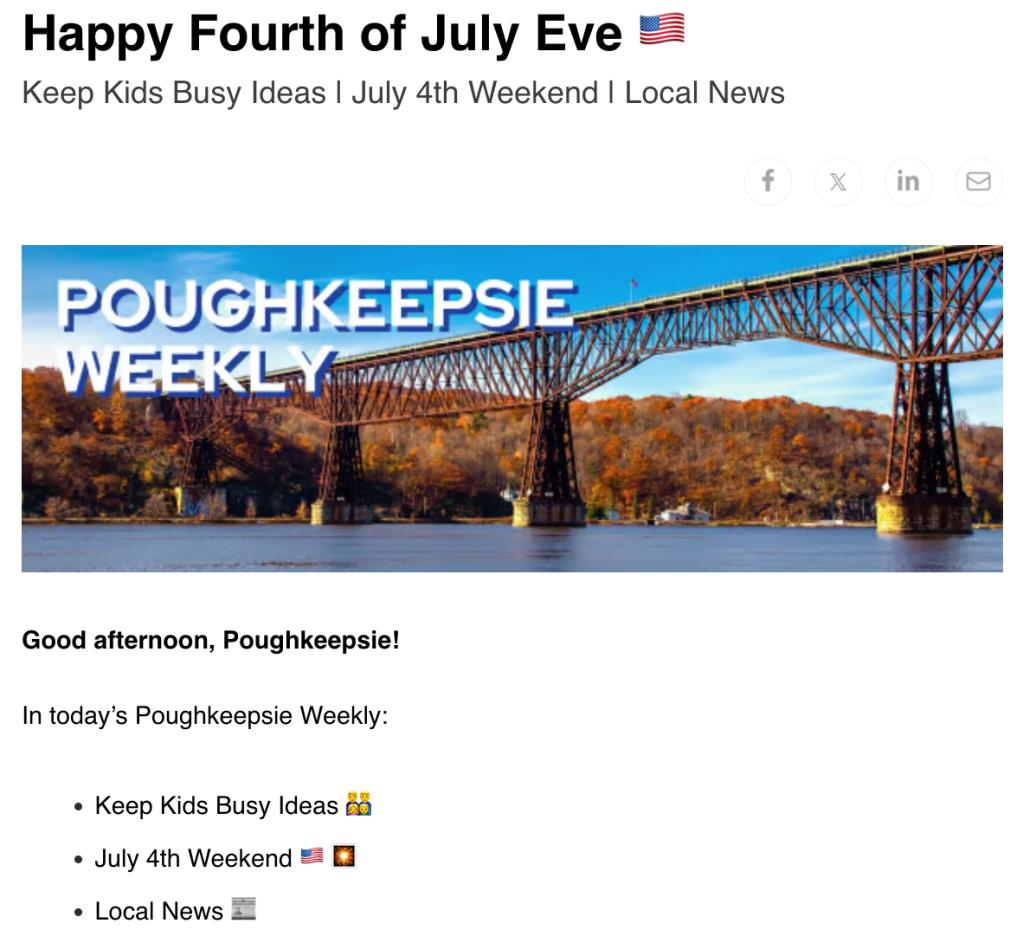This screenshot has width=1023, height=949.
Task: Share the newsletter on LinkedIn
Action: (908, 181)
